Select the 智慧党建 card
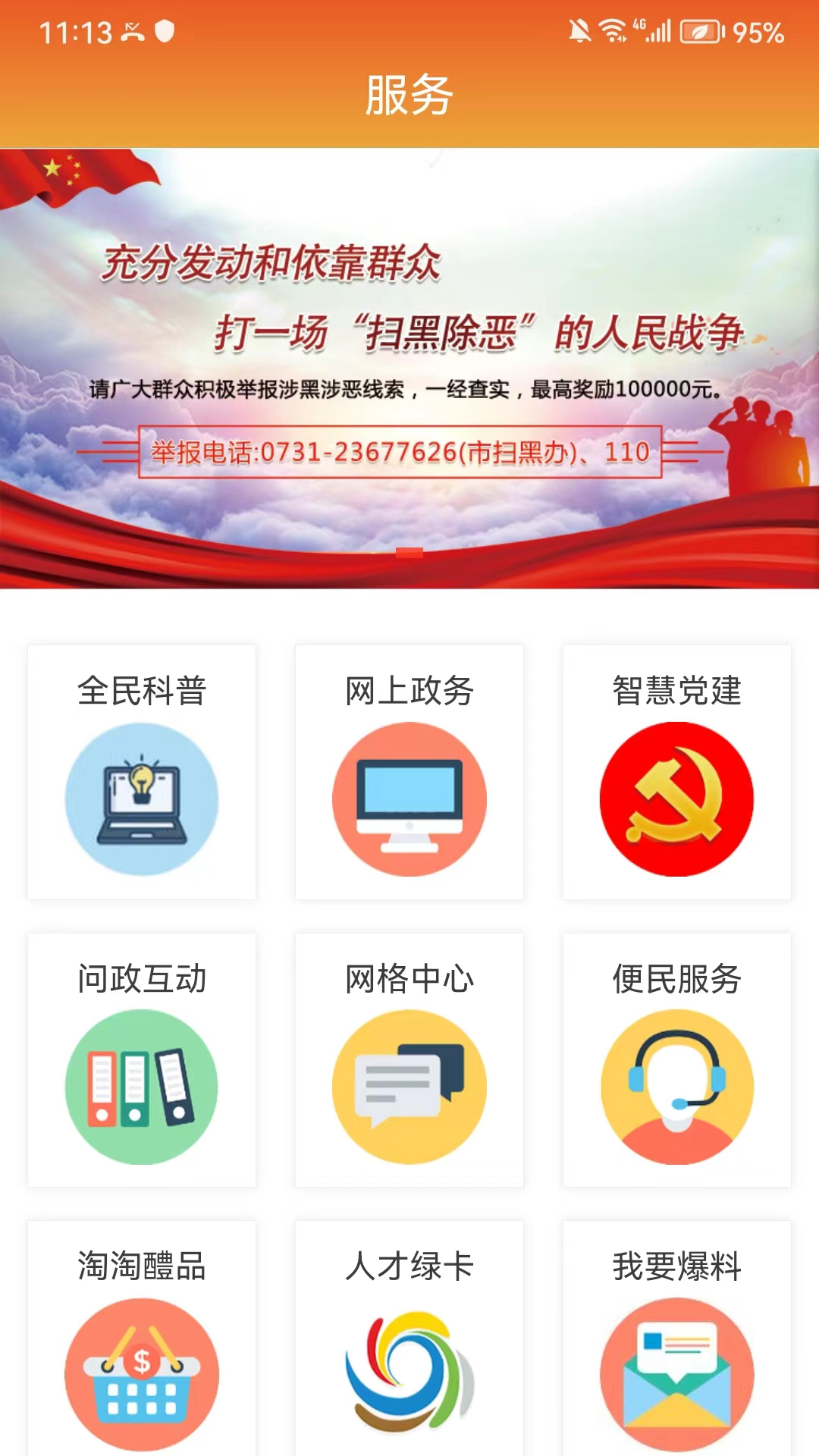Image resolution: width=819 pixels, height=1456 pixels. tap(676, 773)
